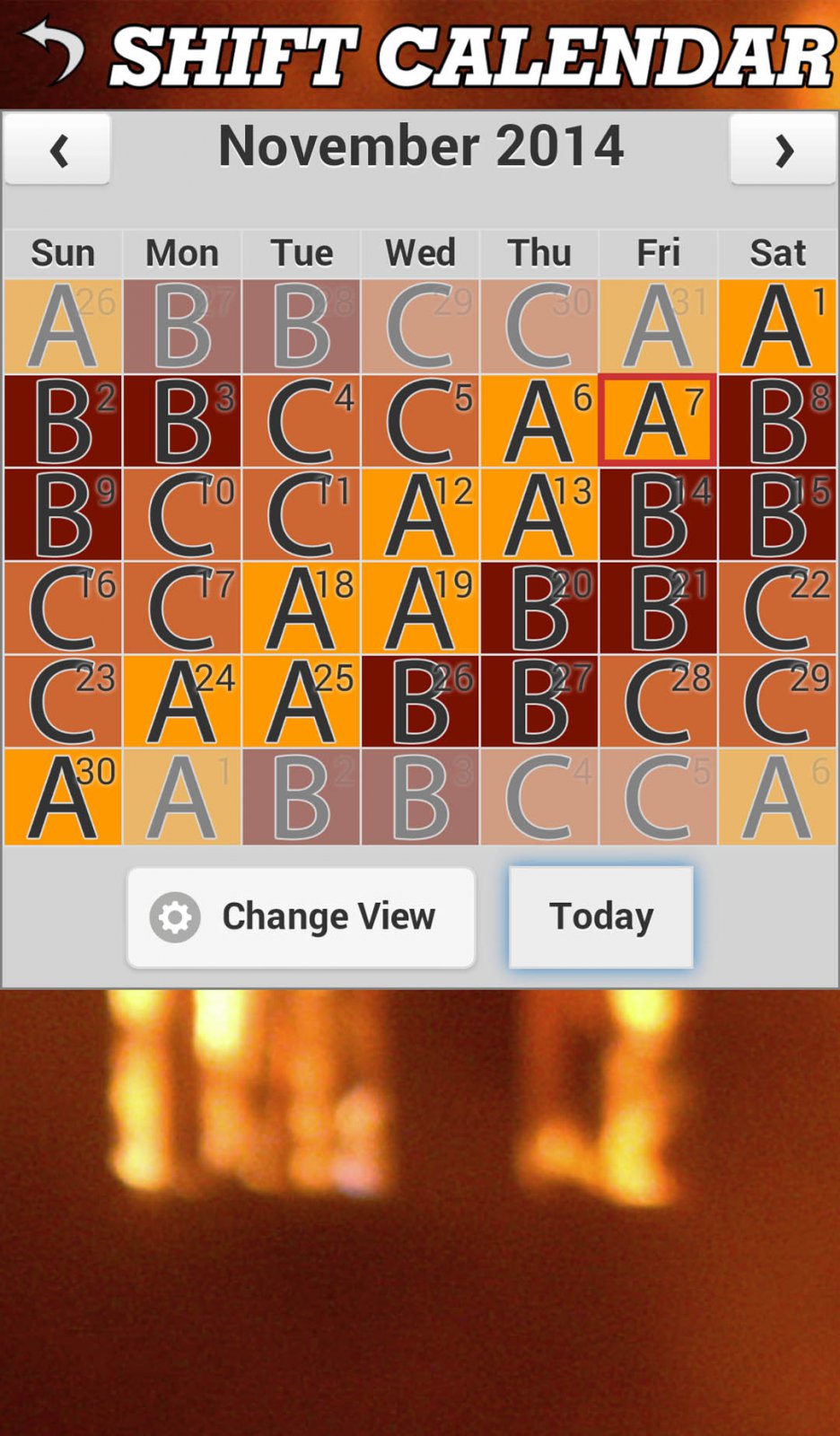Tap the back arrow beside Shift Calendar
This screenshot has width=840, height=1436.
point(52,51)
